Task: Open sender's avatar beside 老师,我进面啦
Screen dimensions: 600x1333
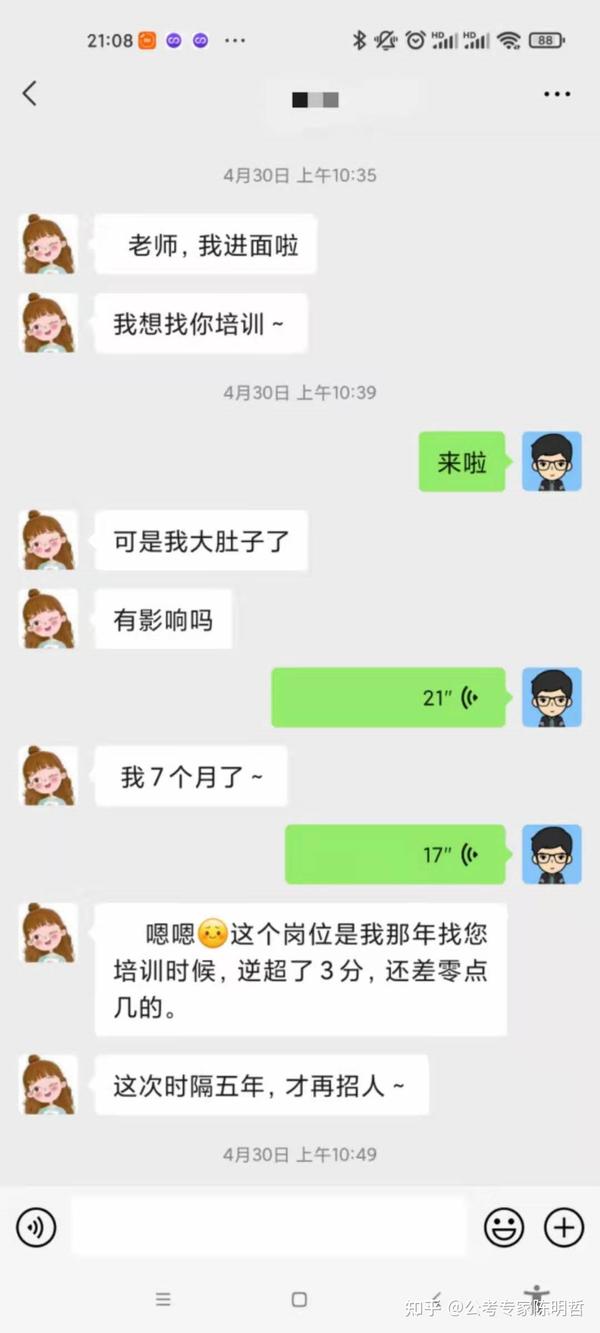Action: click(x=47, y=243)
